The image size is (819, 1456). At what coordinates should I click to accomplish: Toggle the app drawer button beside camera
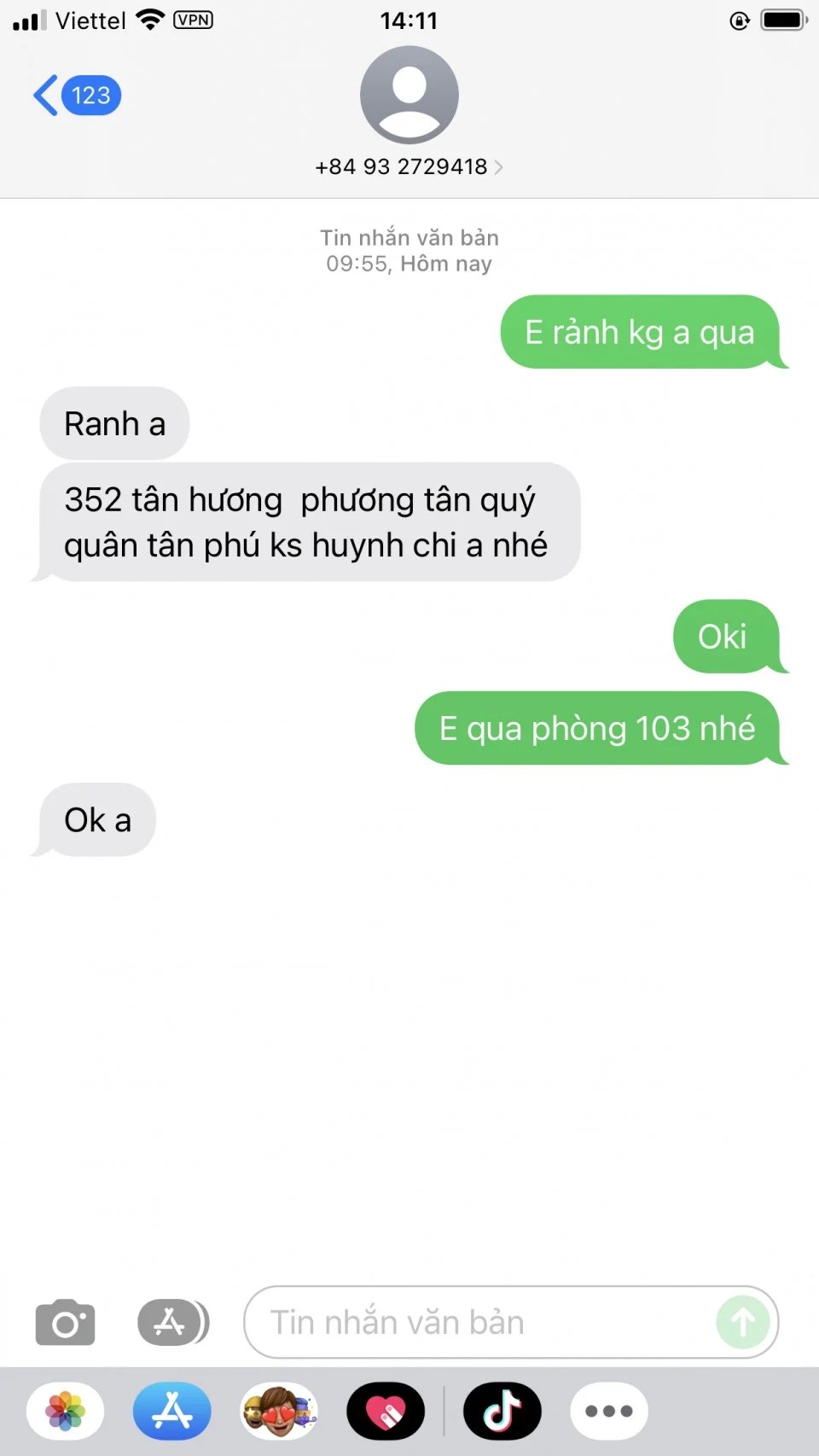(x=172, y=1322)
